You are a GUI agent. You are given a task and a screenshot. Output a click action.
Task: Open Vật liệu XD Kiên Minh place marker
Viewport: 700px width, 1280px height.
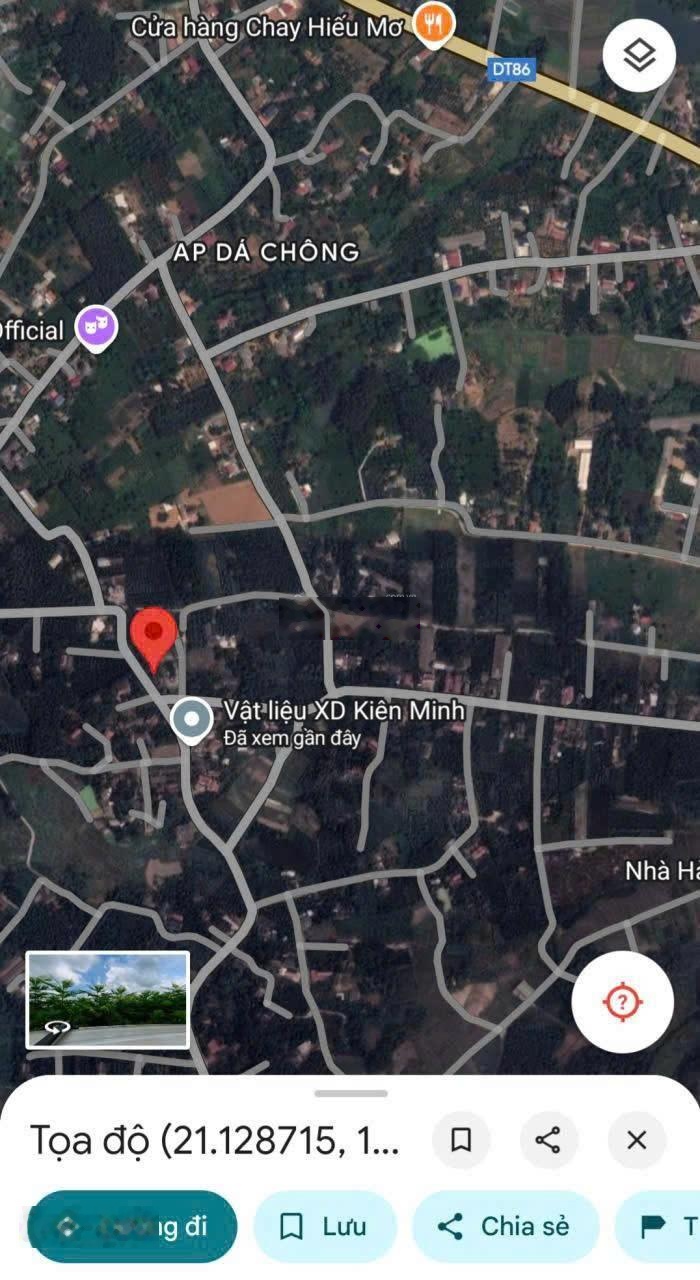pos(191,720)
